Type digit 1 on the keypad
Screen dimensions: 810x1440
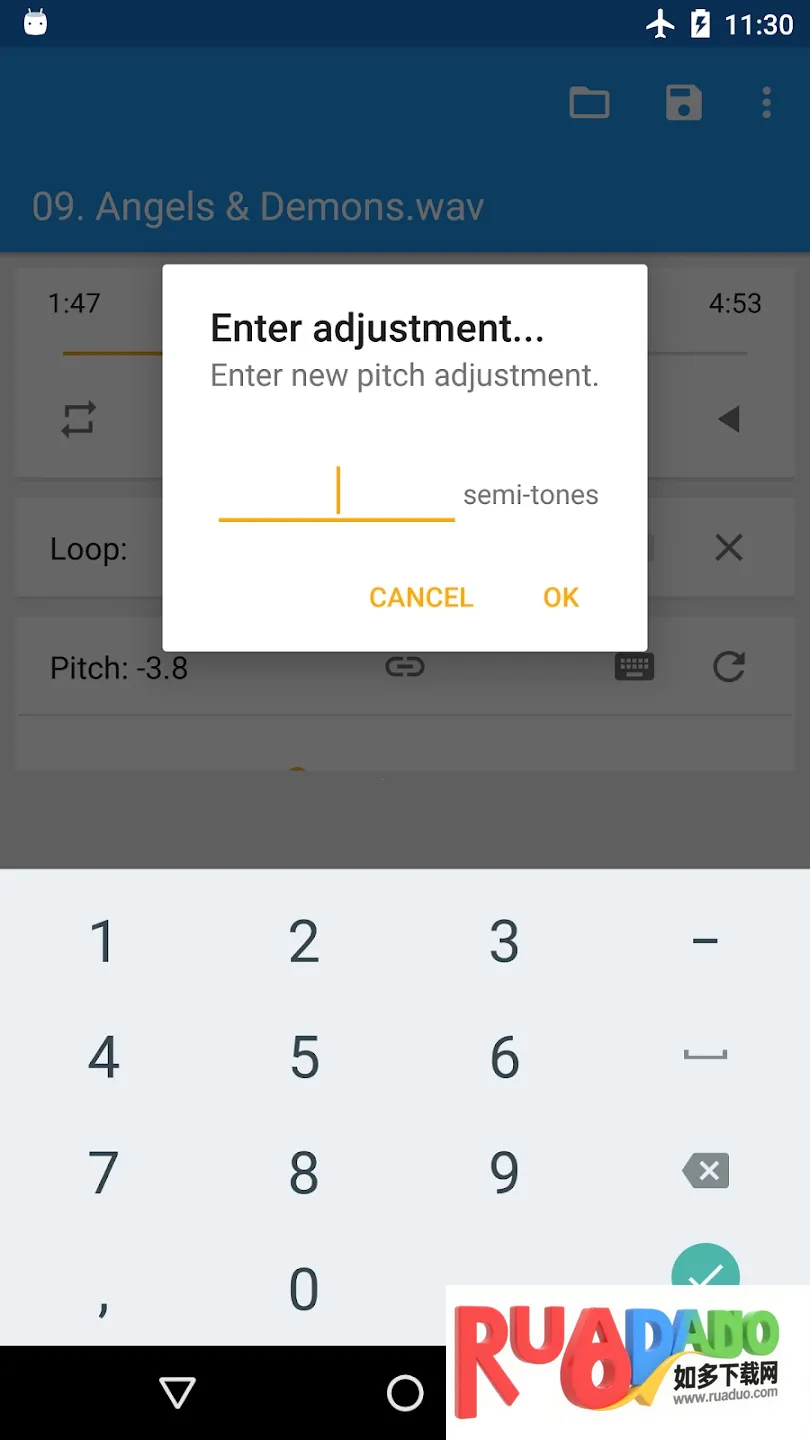103,941
